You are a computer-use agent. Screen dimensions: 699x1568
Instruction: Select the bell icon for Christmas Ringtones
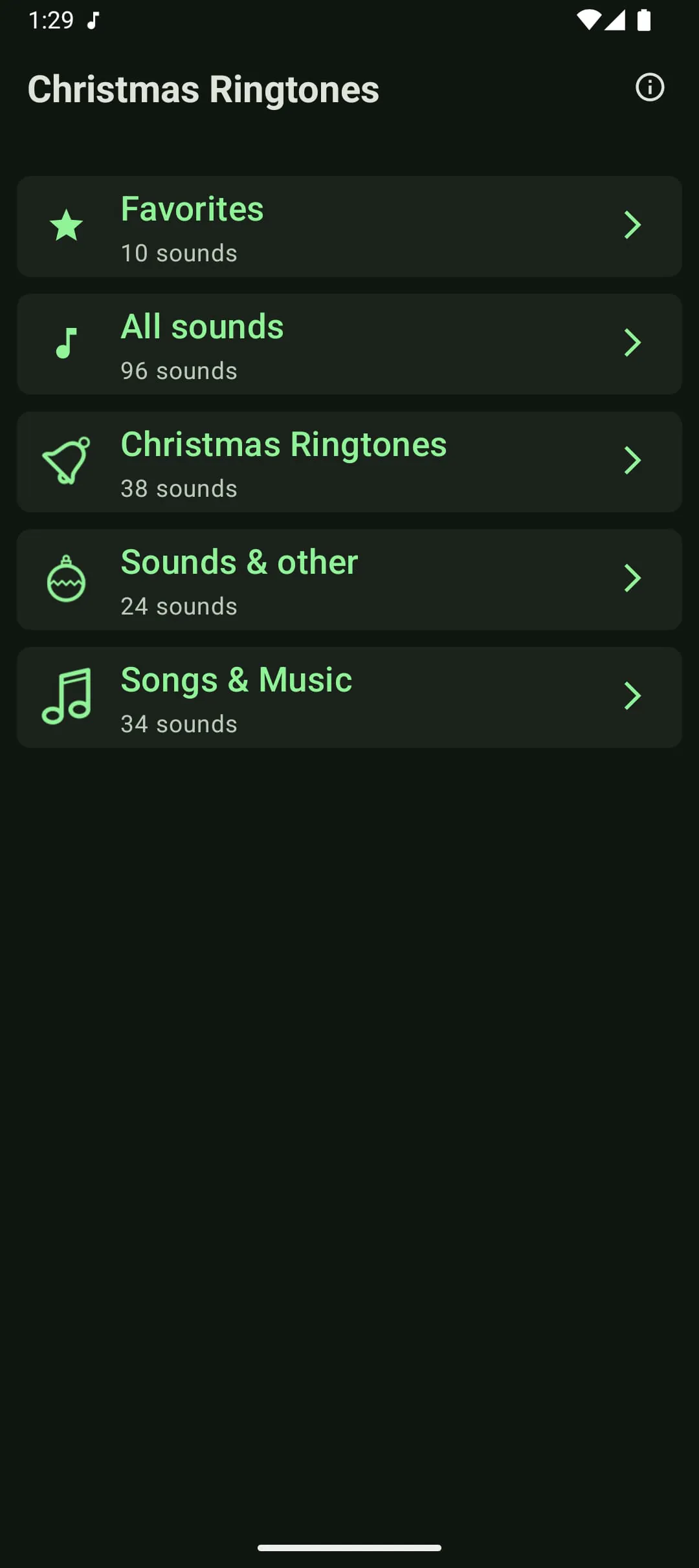67,461
